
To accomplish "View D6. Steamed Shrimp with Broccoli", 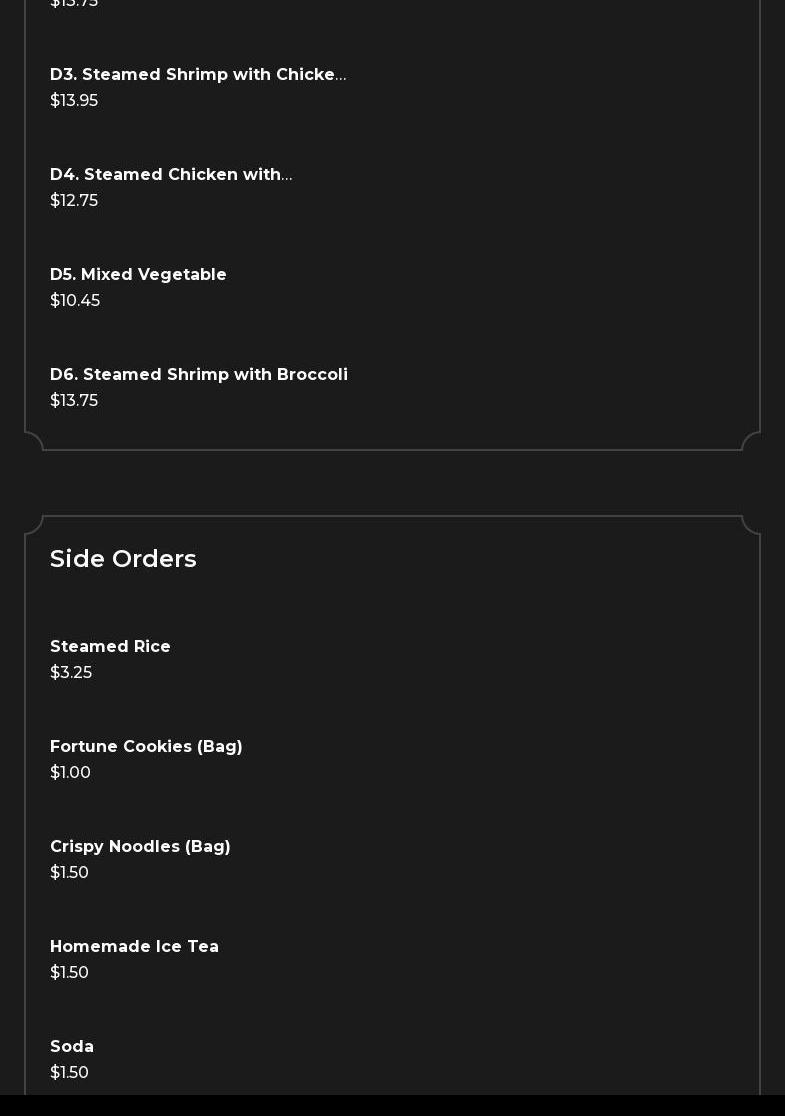I will [199, 375].
